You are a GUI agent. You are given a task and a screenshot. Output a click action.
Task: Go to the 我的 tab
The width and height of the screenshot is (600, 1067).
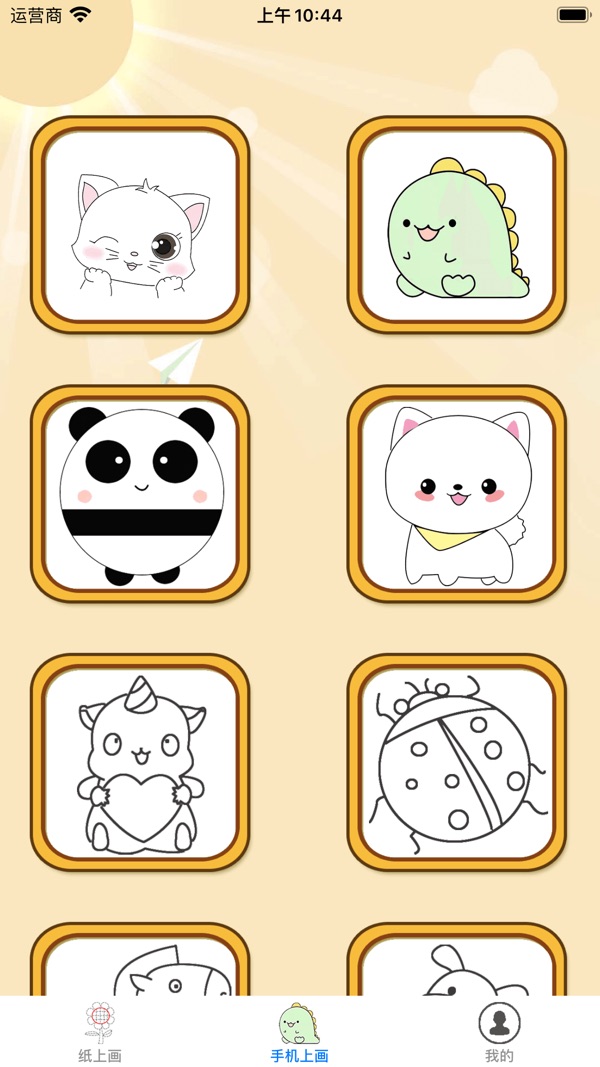pos(499,1032)
